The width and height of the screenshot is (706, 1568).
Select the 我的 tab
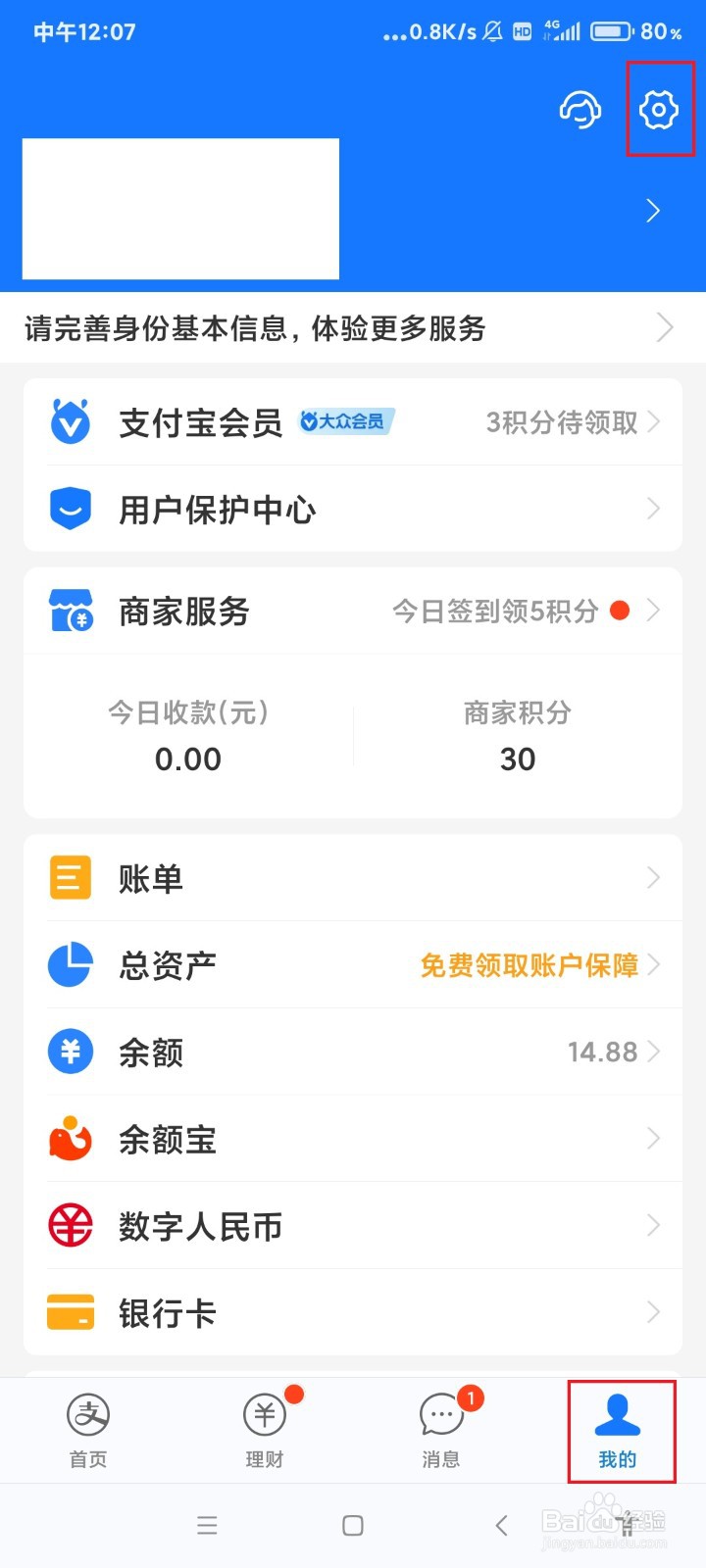618,1431
